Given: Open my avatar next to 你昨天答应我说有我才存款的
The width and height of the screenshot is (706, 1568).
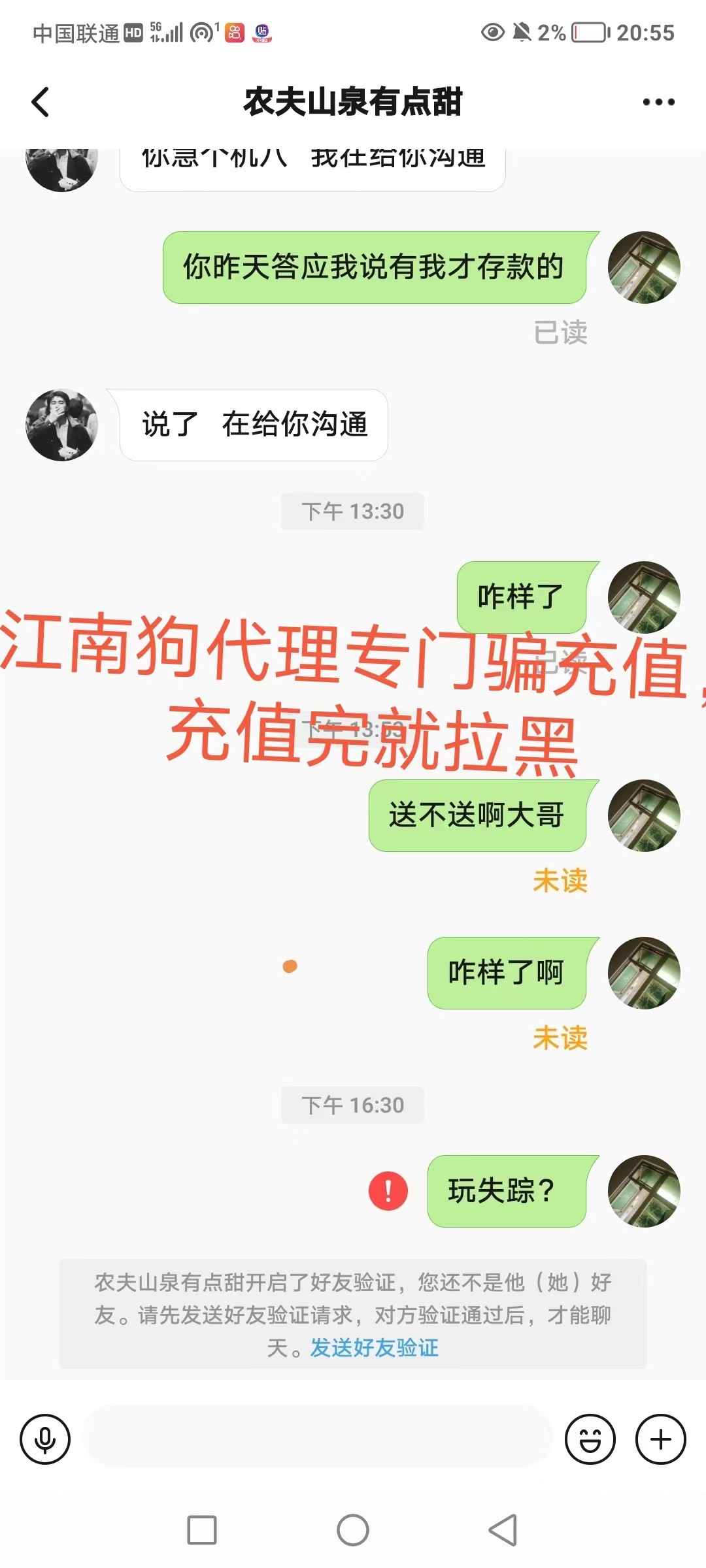Looking at the screenshot, I should click(x=644, y=267).
